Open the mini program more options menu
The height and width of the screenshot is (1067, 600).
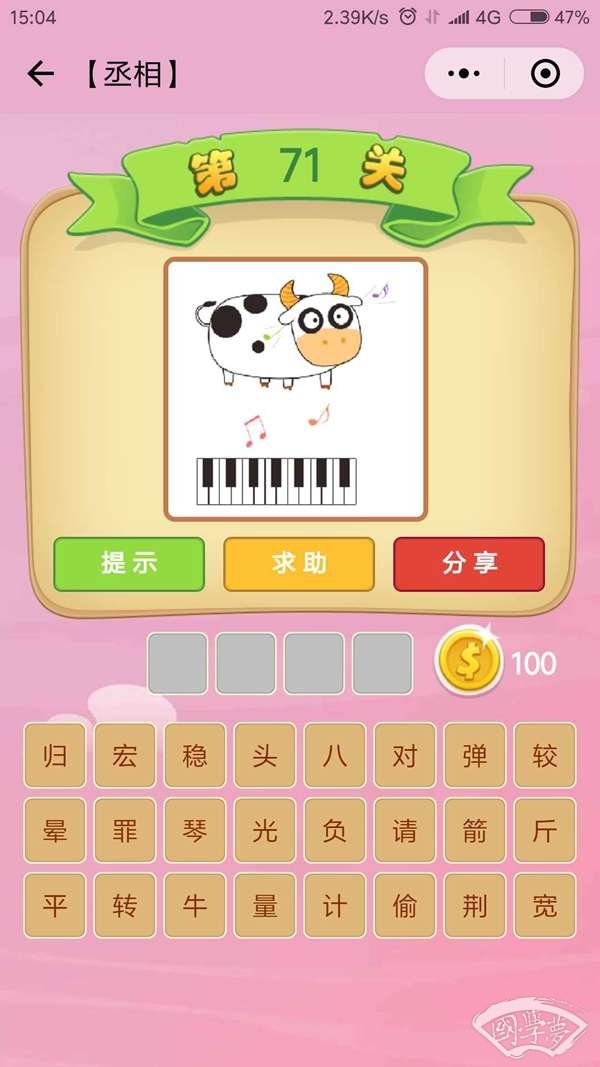tap(464, 74)
